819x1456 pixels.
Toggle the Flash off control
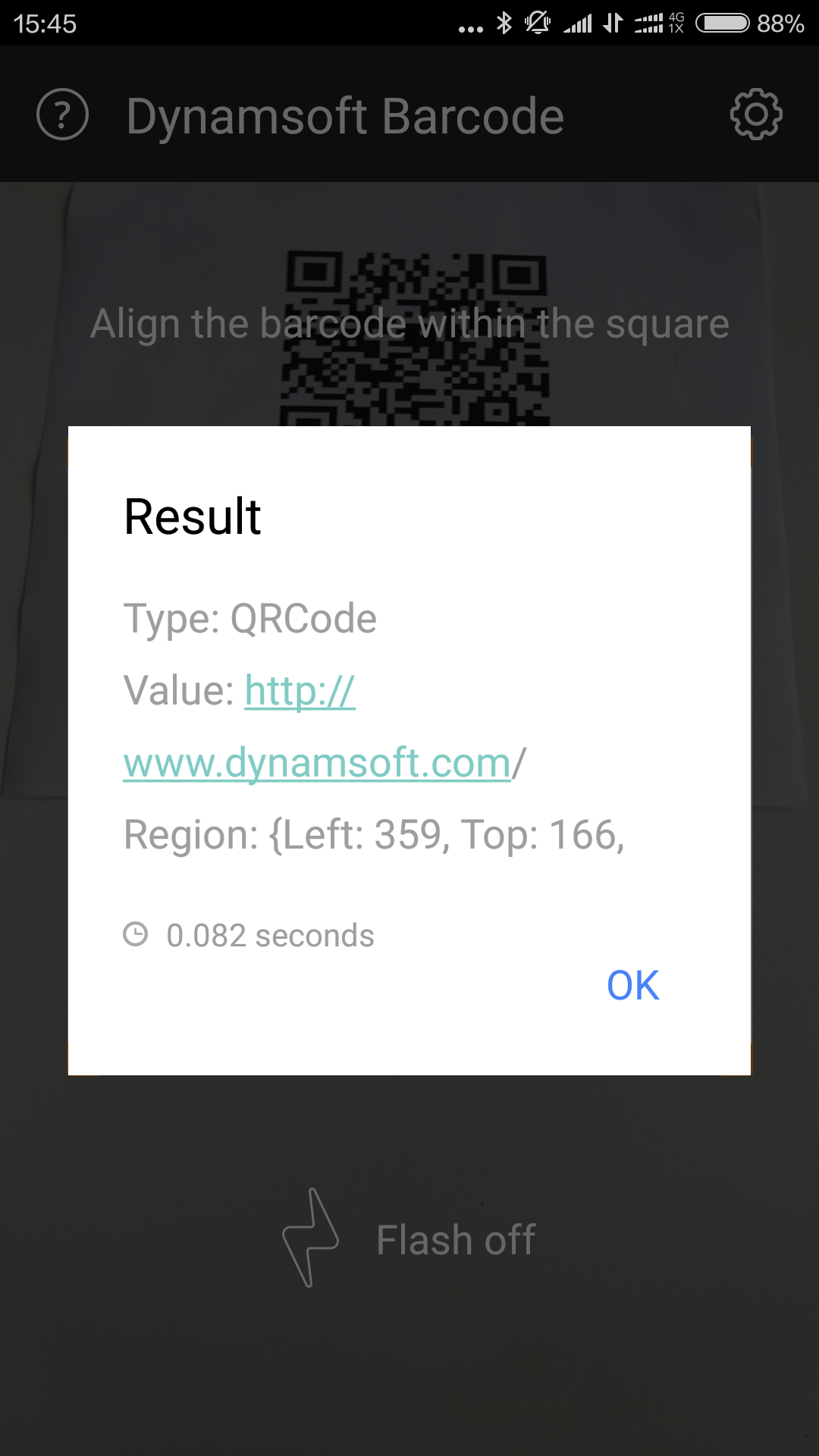point(409,1239)
